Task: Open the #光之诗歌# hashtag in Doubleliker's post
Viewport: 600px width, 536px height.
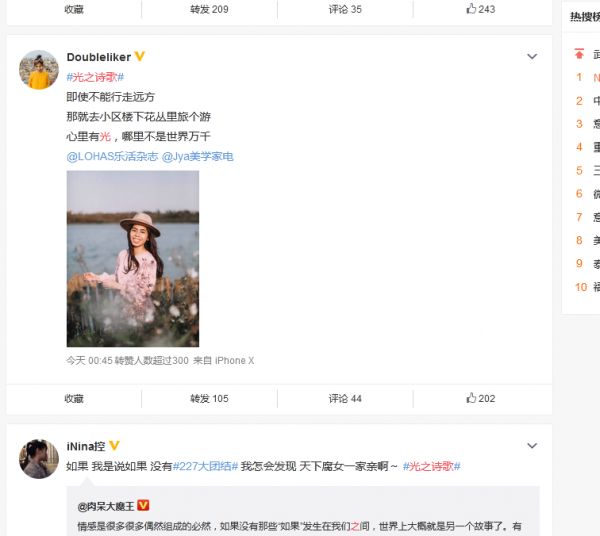Action: pos(95,77)
